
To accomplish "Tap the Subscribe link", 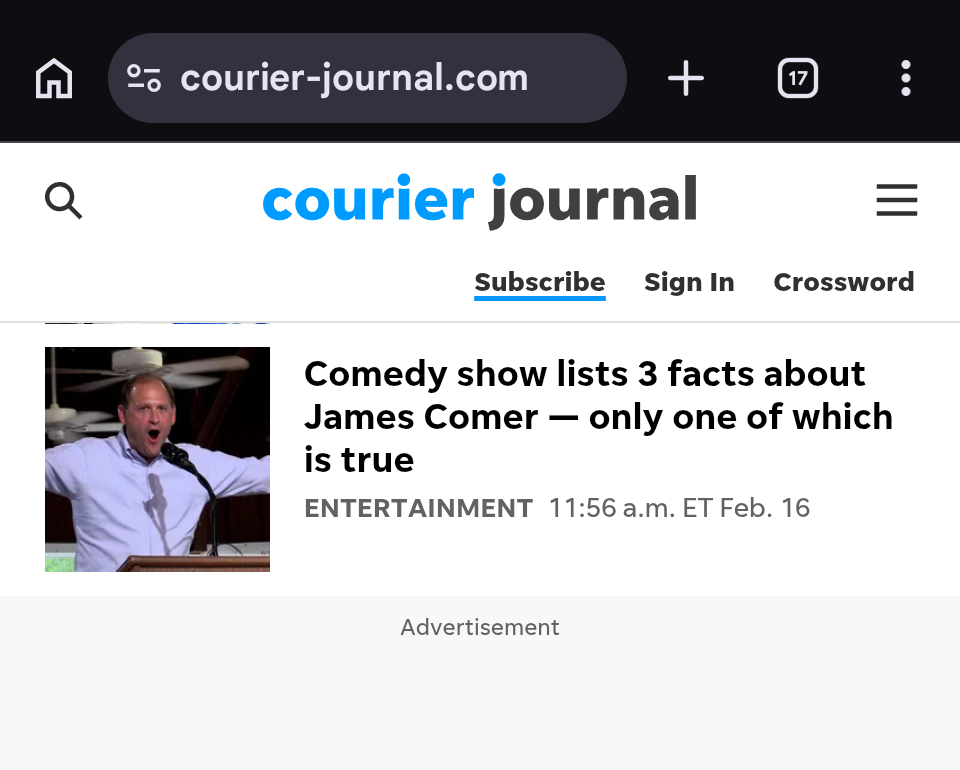I will coord(539,282).
